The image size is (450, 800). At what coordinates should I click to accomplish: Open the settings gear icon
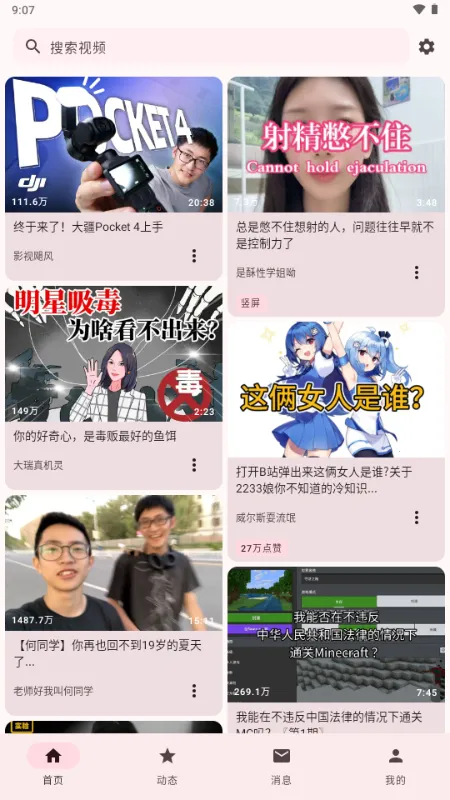pyautogui.click(x=427, y=47)
